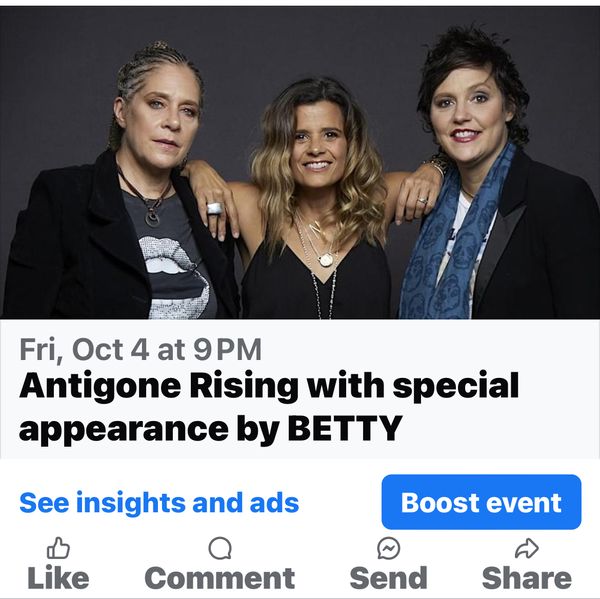Comment on the event post
Screen dimensions: 600x599
220,564
